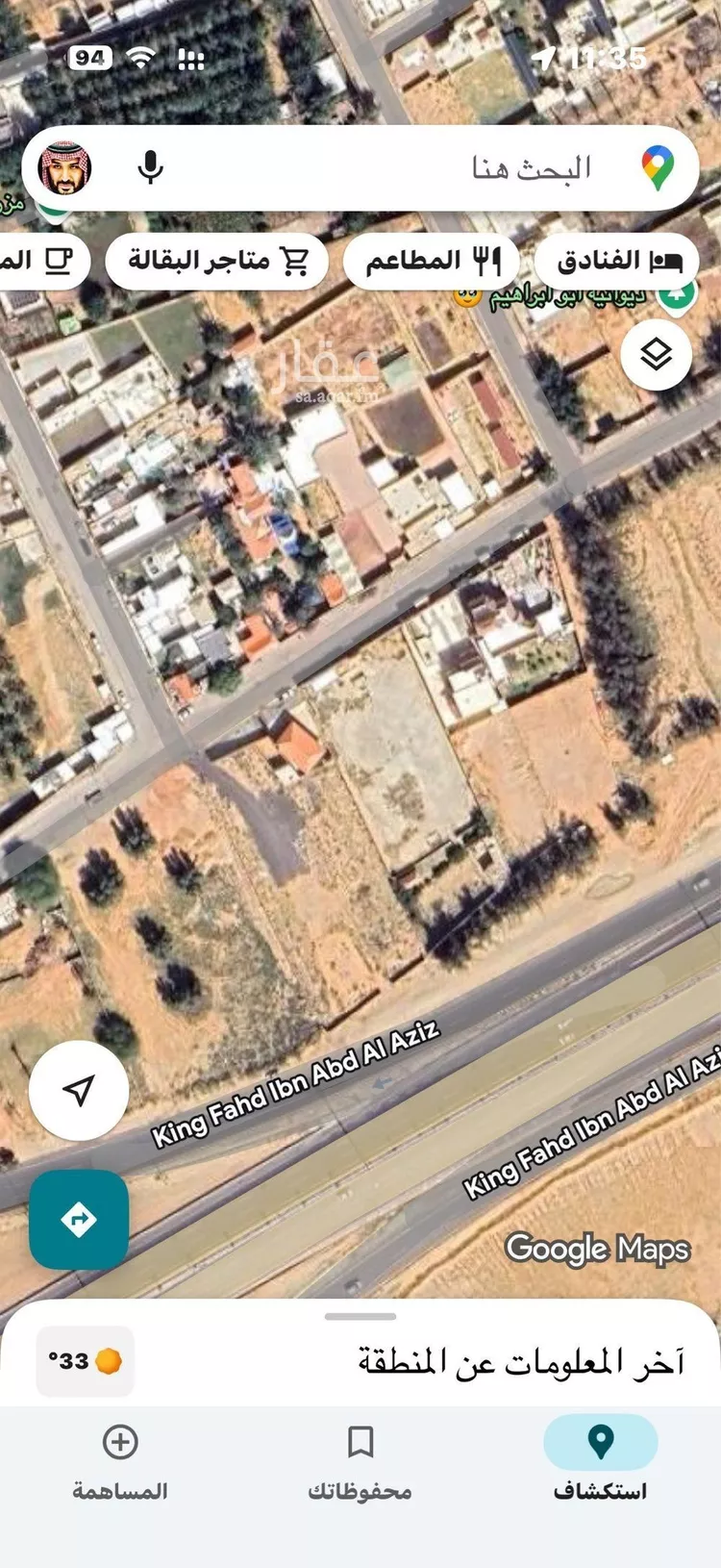The height and width of the screenshot is (1568, 721).
Task: Start voice search with the microphone
Action: 150,168
